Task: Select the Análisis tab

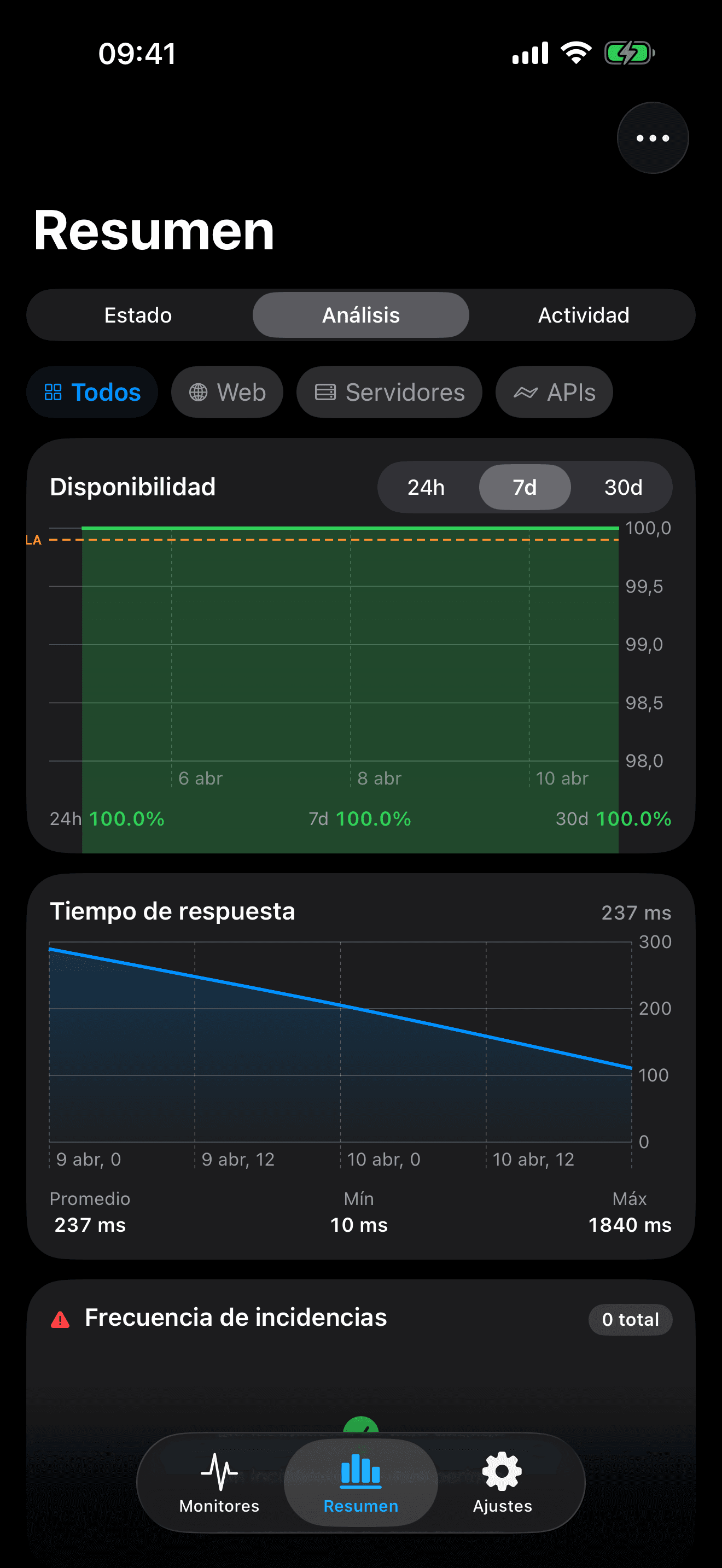Action: click(360, 315)
